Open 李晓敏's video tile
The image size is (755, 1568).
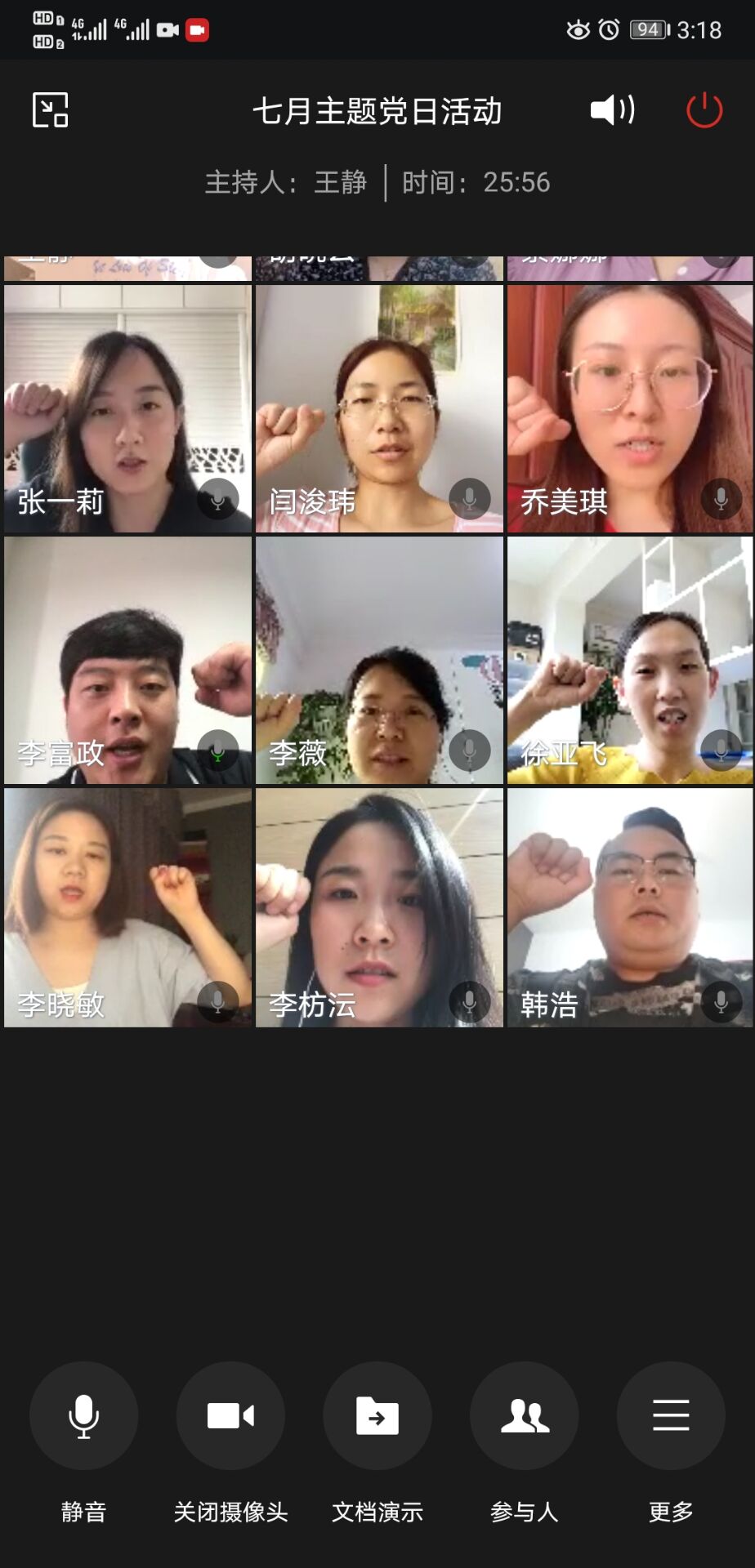pyautogui.click(x=127, y=906)
